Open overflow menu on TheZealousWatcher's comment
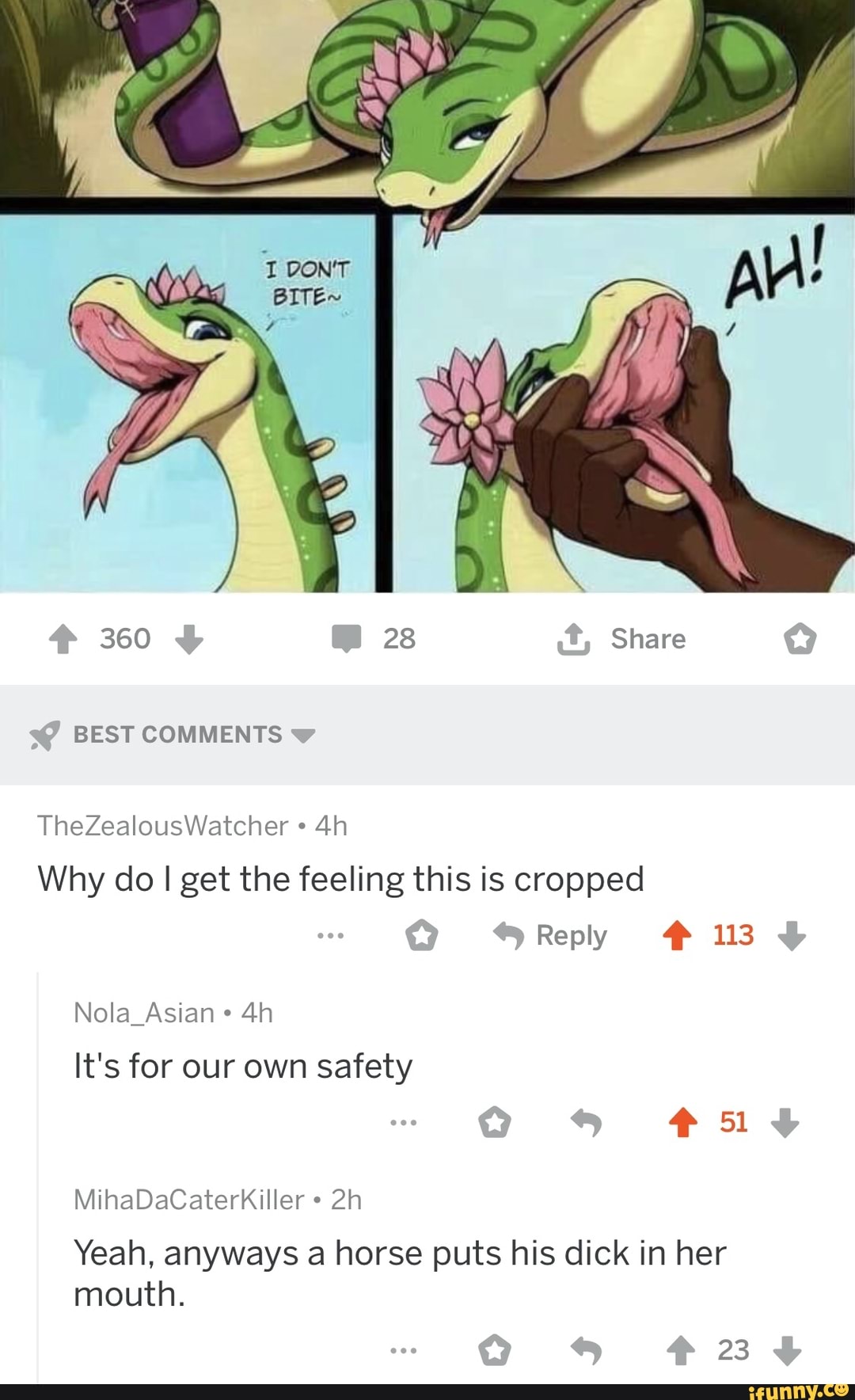The height and width of the screenshot is (1400, 855). point(330,936)
